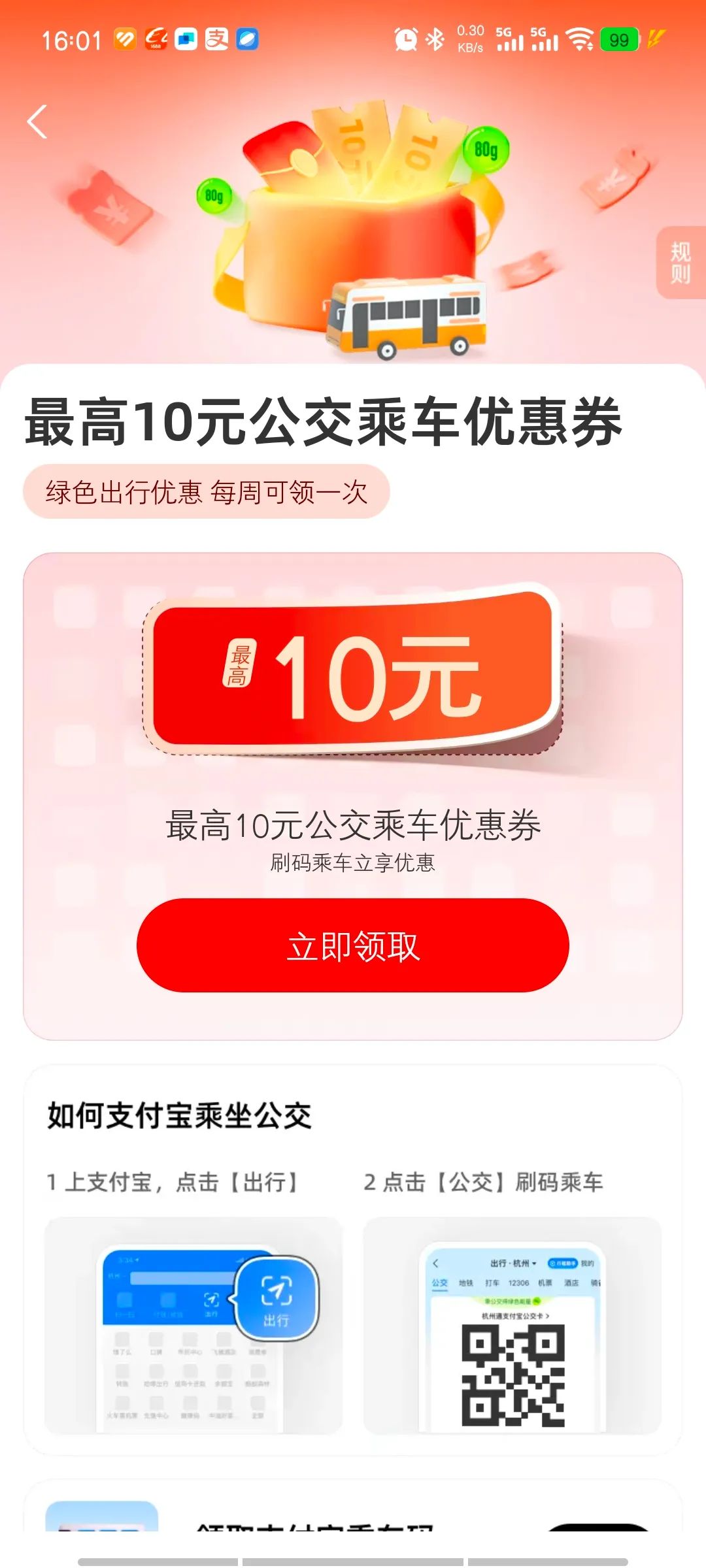This screenshot has width=706, height=1568.
Task: Go back using the top-left arrow
Action: point(37,122)
